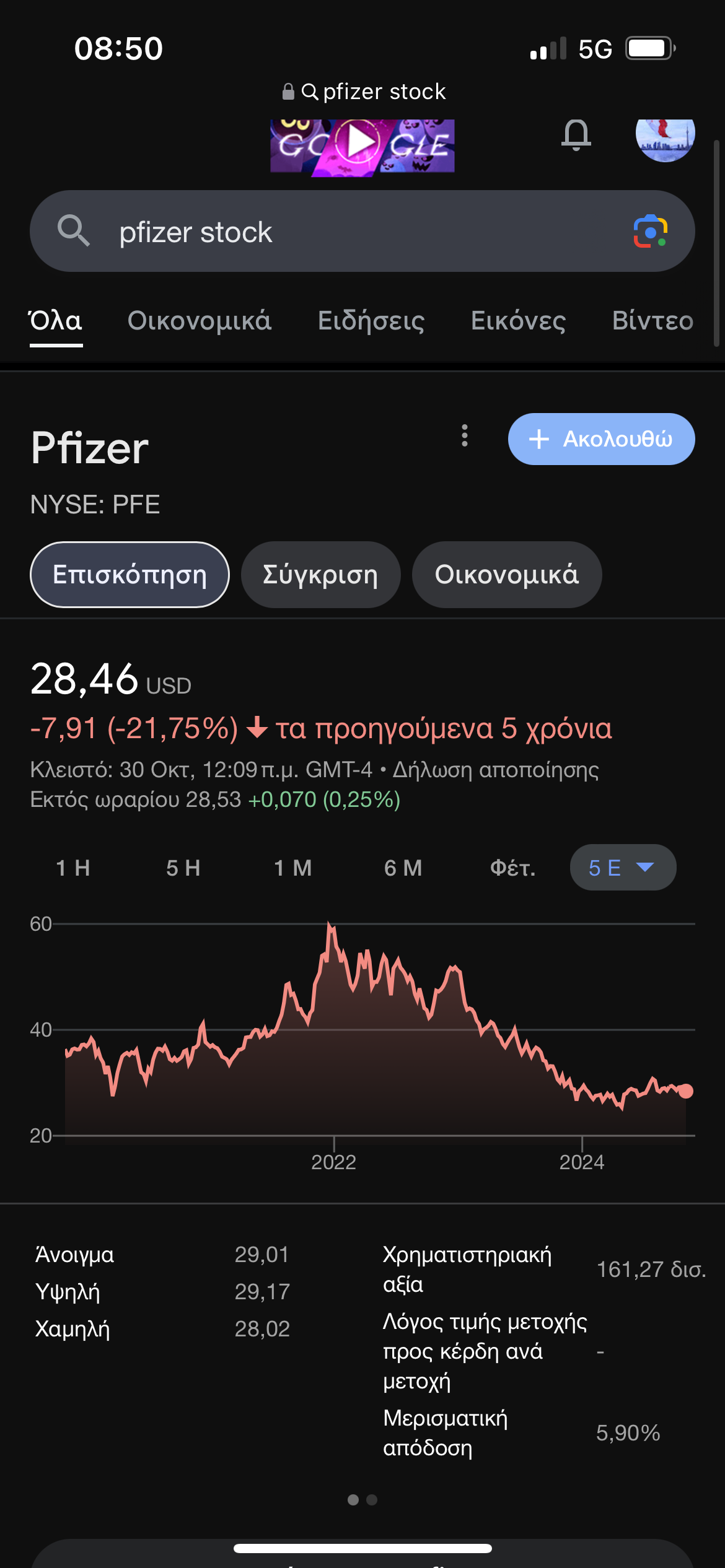Show the 1 M chart range

[292, 868]
